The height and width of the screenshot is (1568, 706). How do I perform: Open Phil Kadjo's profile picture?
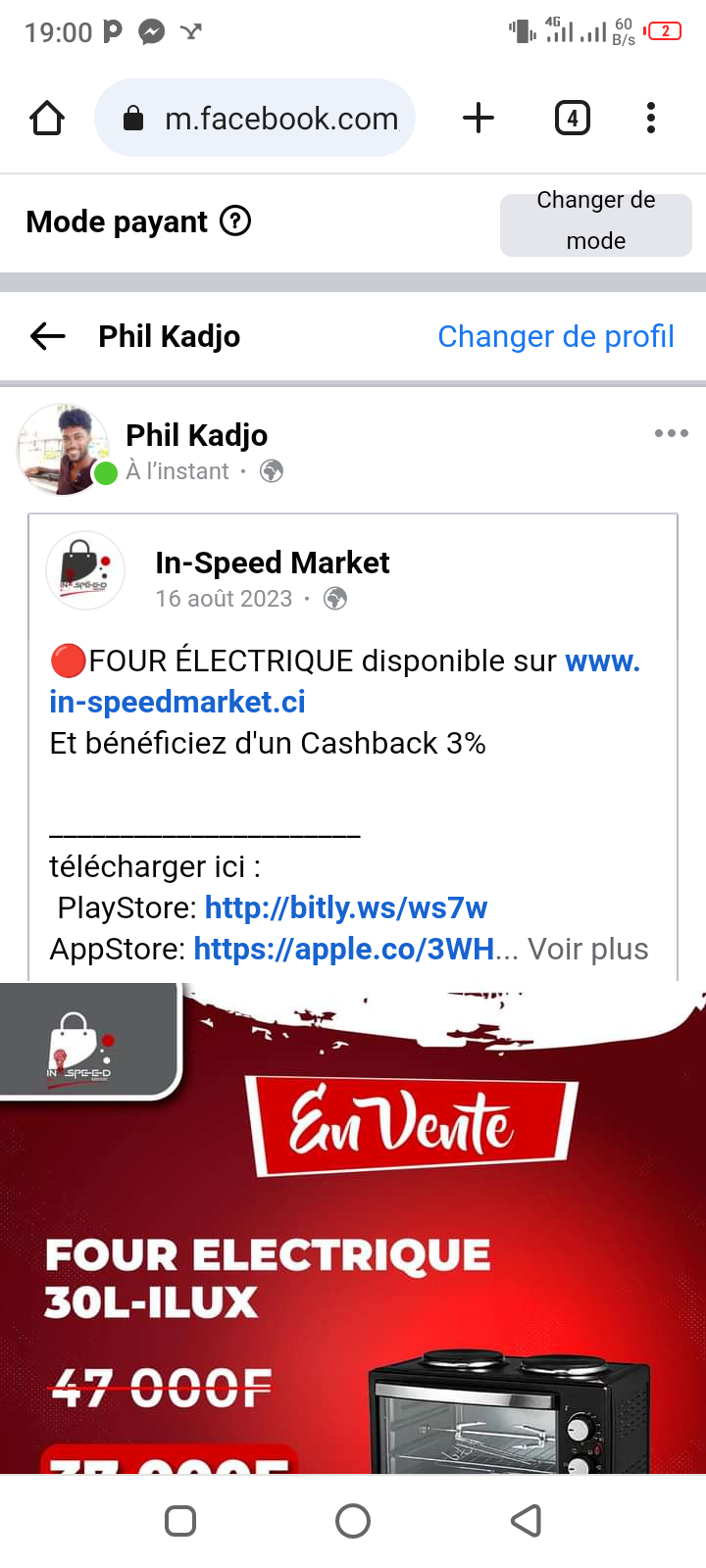pyautogui.click(x=63, y=450)
